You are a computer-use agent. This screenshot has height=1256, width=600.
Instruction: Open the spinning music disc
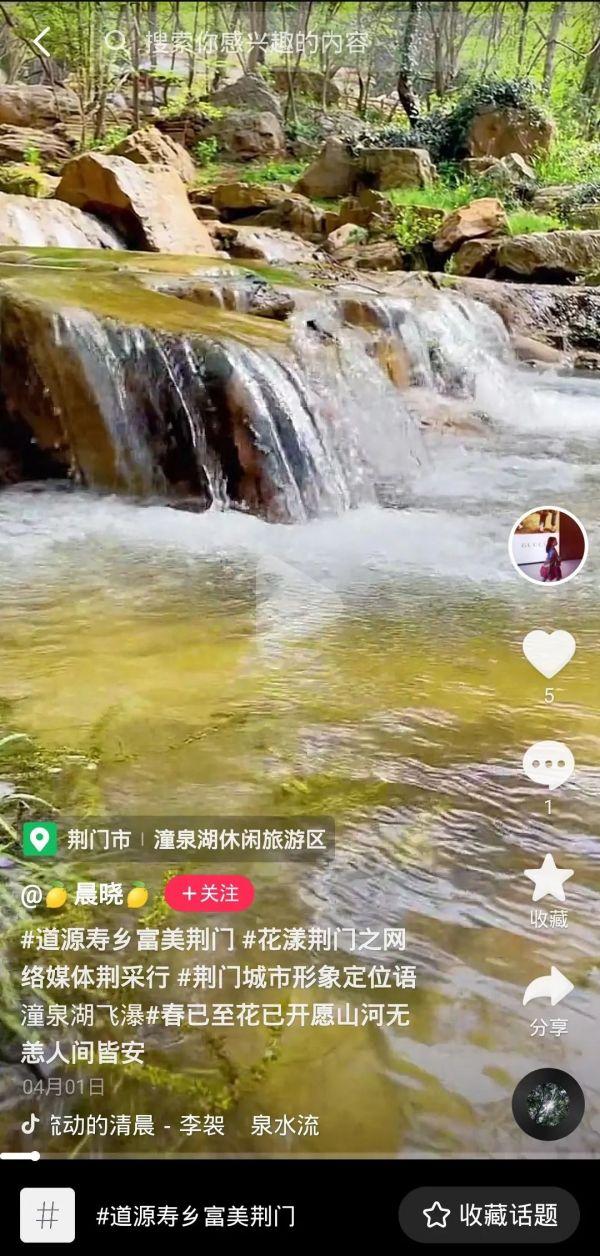pos(548,1104)
